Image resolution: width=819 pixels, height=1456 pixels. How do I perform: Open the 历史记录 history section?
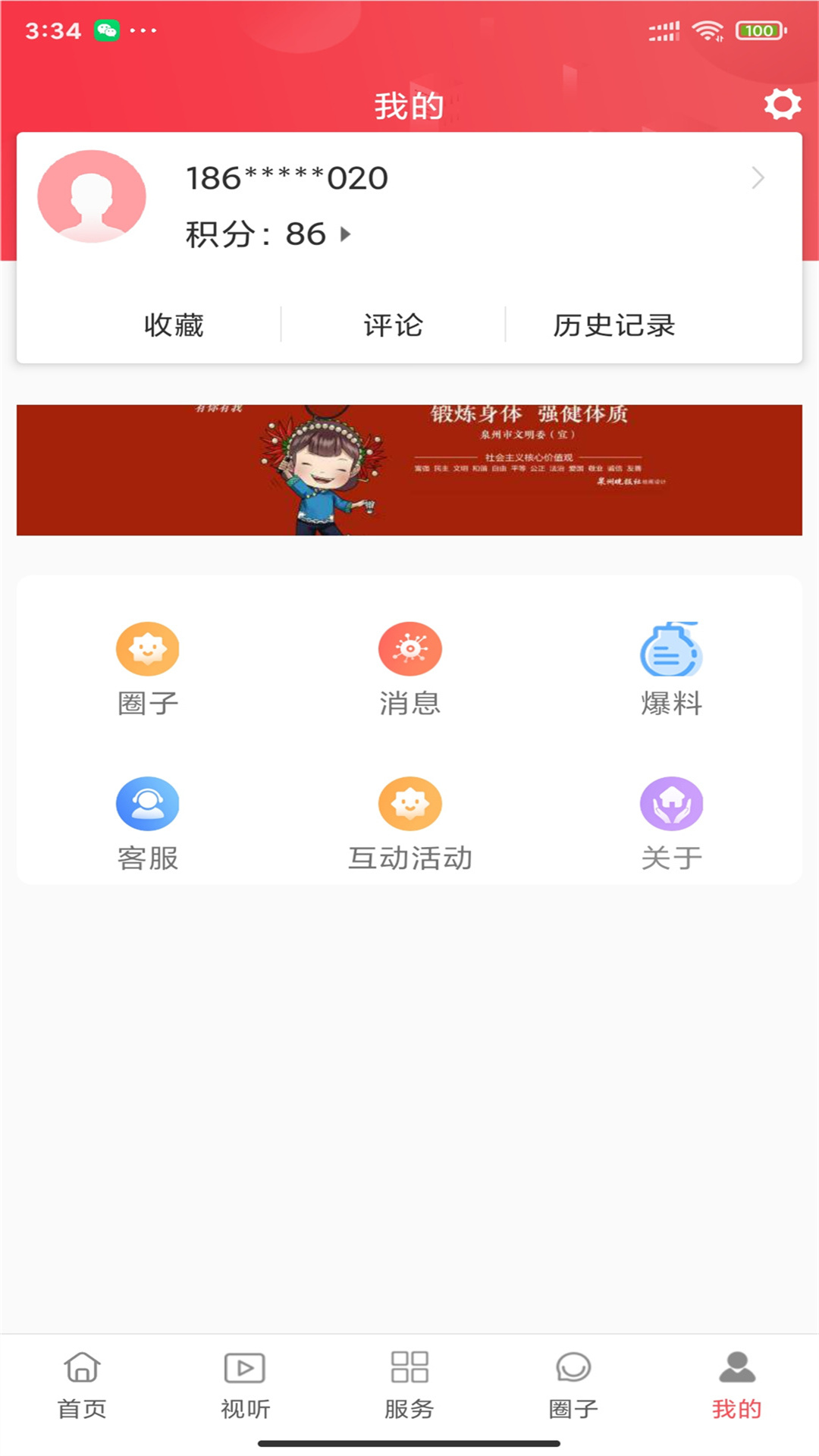pyautogui.click(x=617, y=325)
